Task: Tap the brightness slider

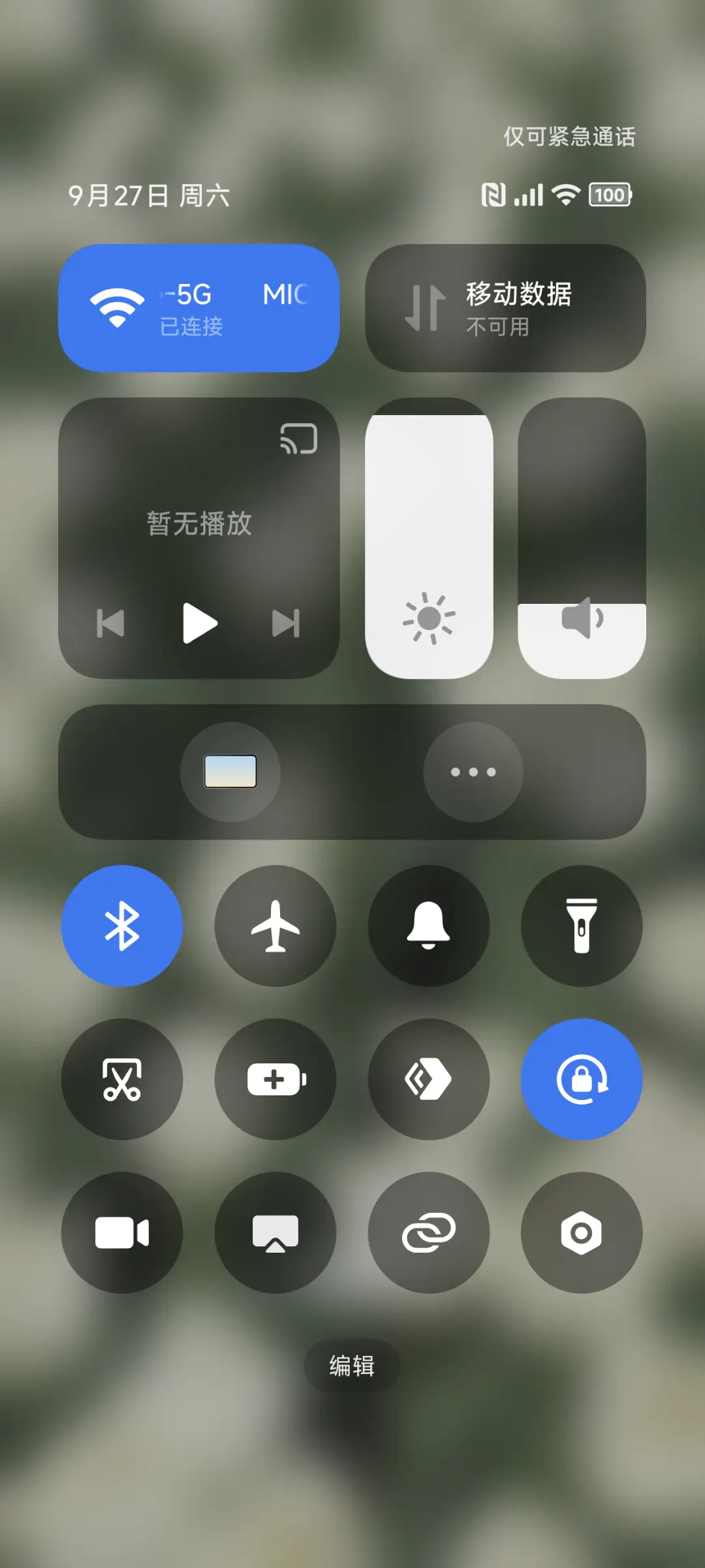Action: click(x=429, y=539)
